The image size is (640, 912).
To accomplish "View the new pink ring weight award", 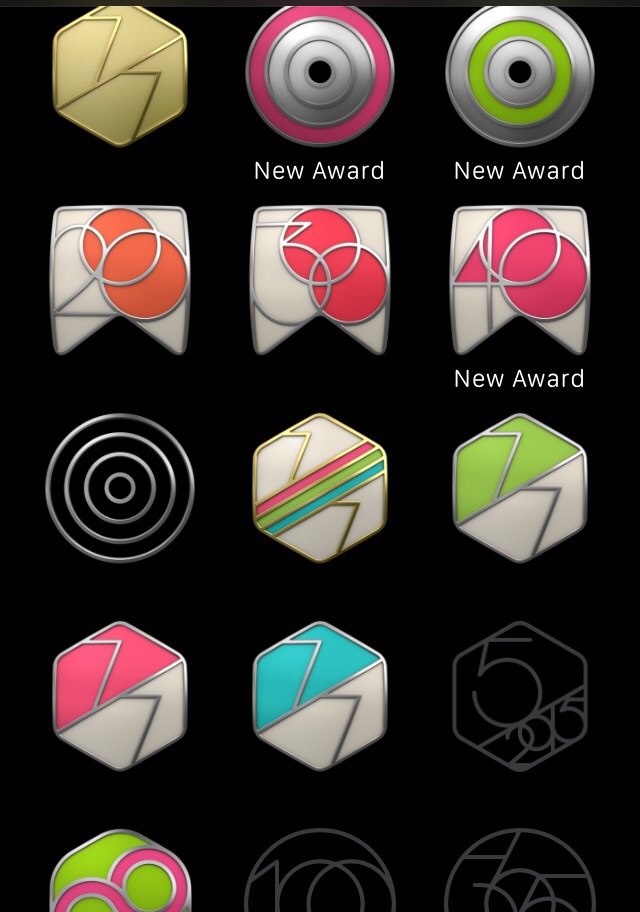I will (320, 72).
